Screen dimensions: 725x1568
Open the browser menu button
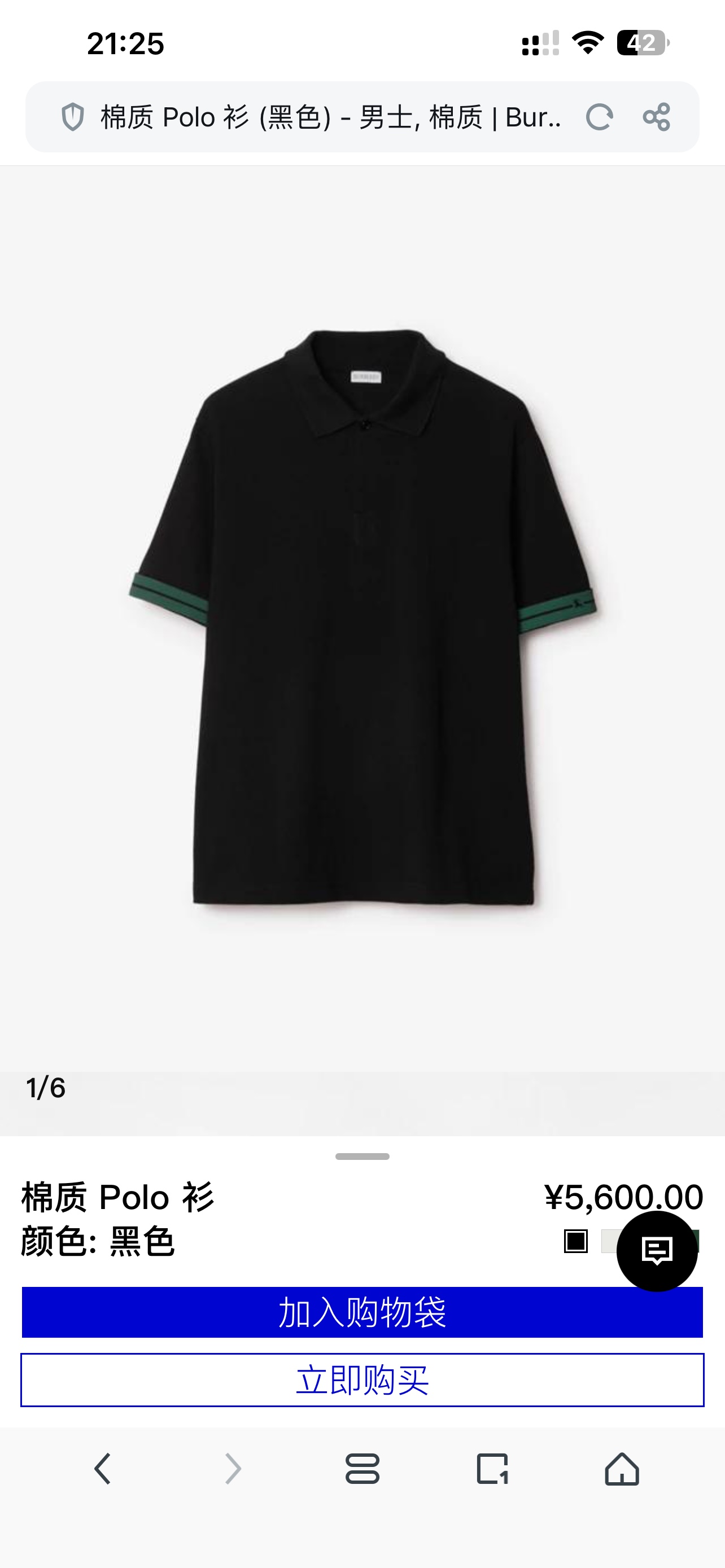(362, 1469)
